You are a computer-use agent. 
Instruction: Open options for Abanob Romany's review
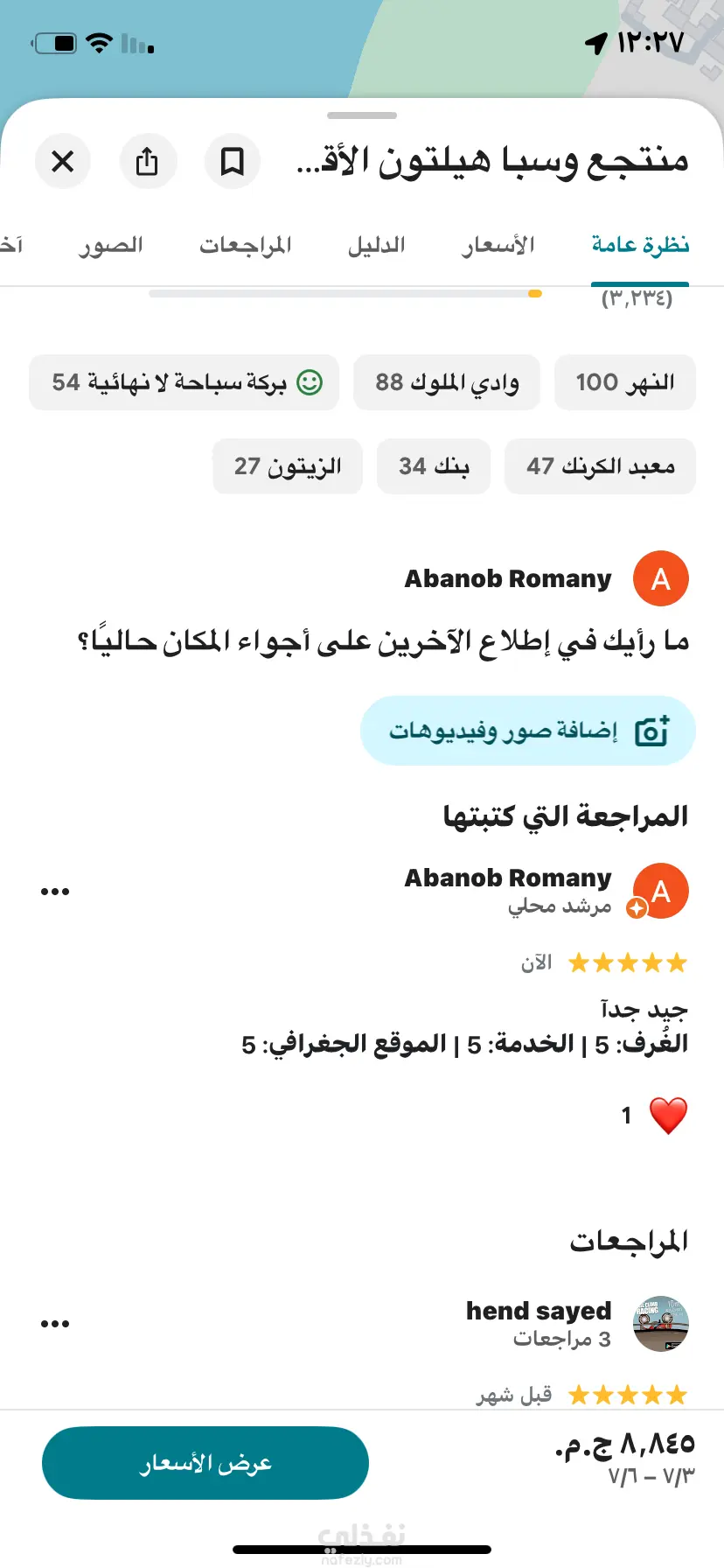(55, 892)
